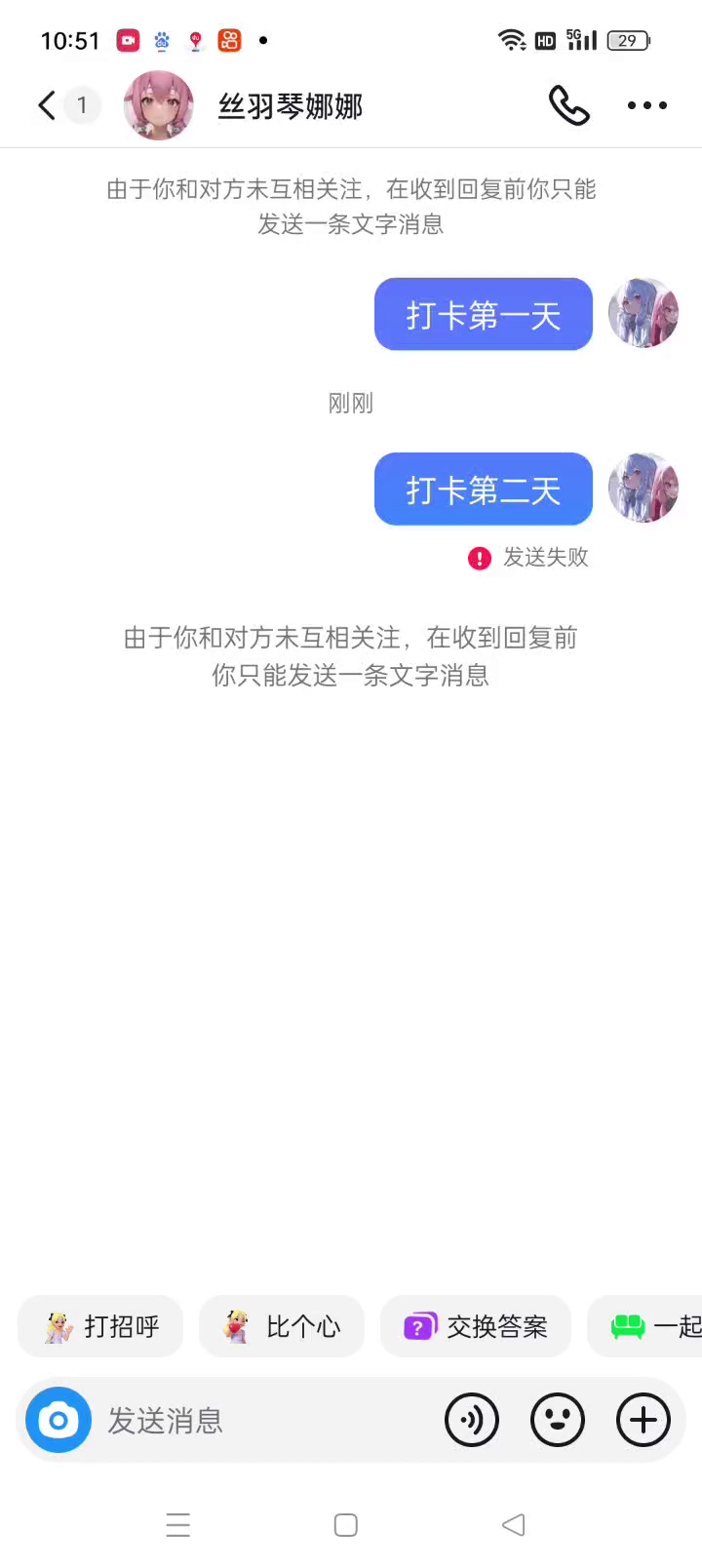Open 丝羽琴娜娜's profile avatar
The width and height of the screenshot is (702, 1568).
click(159, 105)
